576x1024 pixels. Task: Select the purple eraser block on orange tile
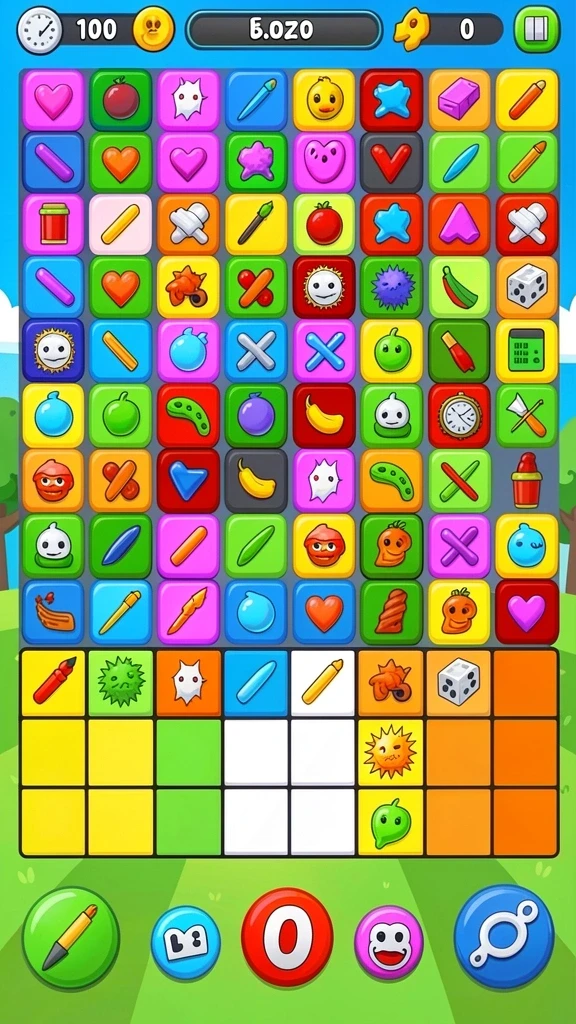pyautogui.click(x=459, y=100)
